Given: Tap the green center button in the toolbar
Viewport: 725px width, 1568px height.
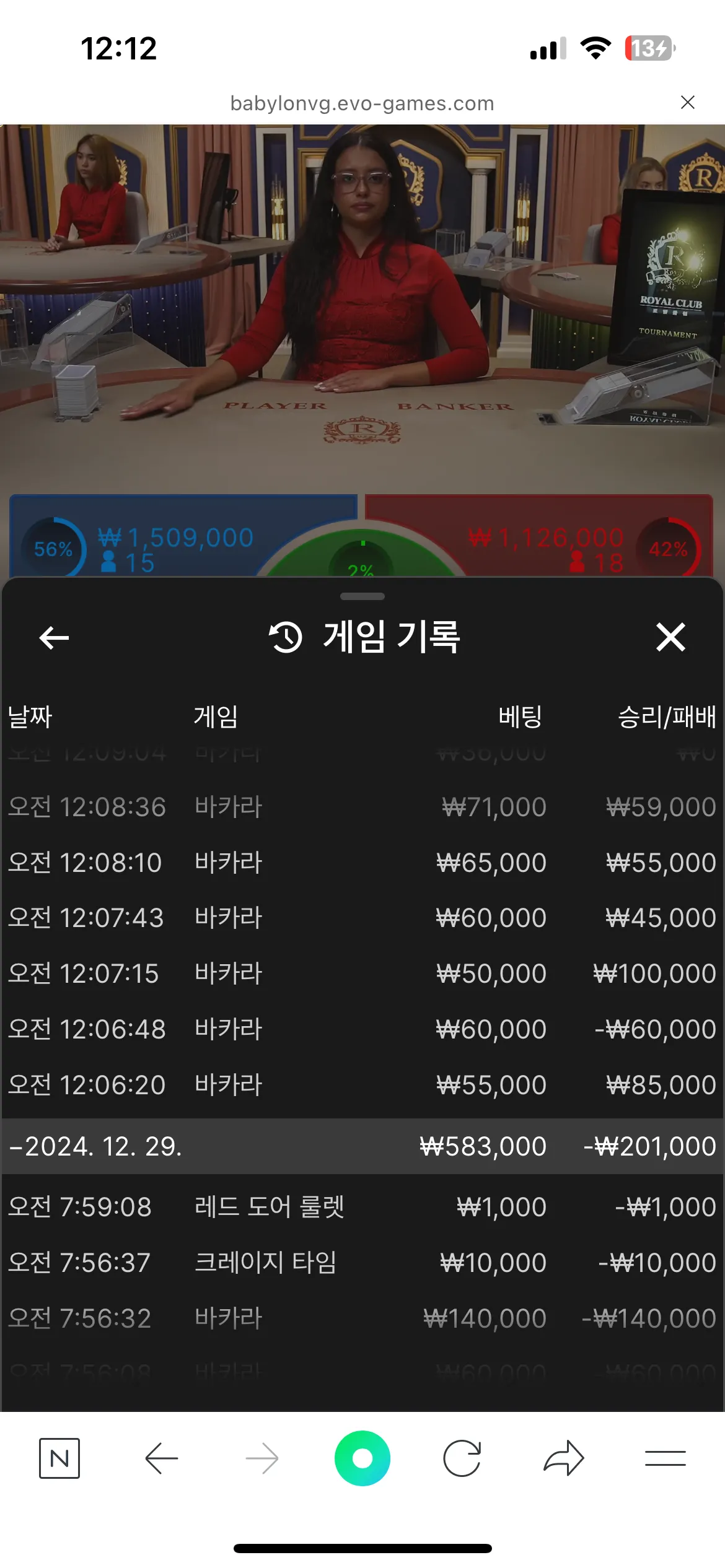Looking at the screenshot, I should pyautogui.click(x=362, y=1458).
